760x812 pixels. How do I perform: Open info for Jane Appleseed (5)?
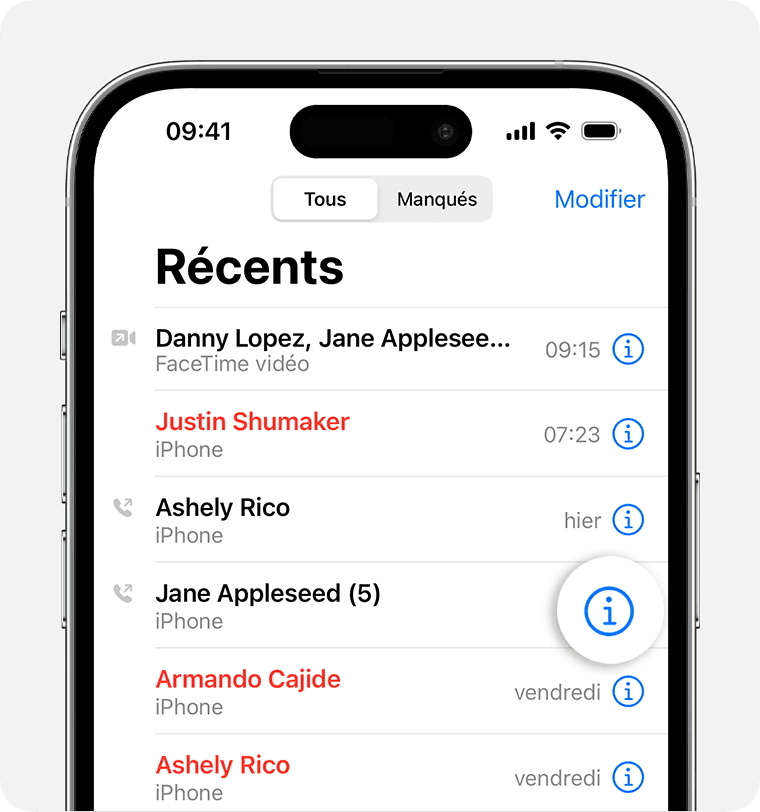click(610, 610)
